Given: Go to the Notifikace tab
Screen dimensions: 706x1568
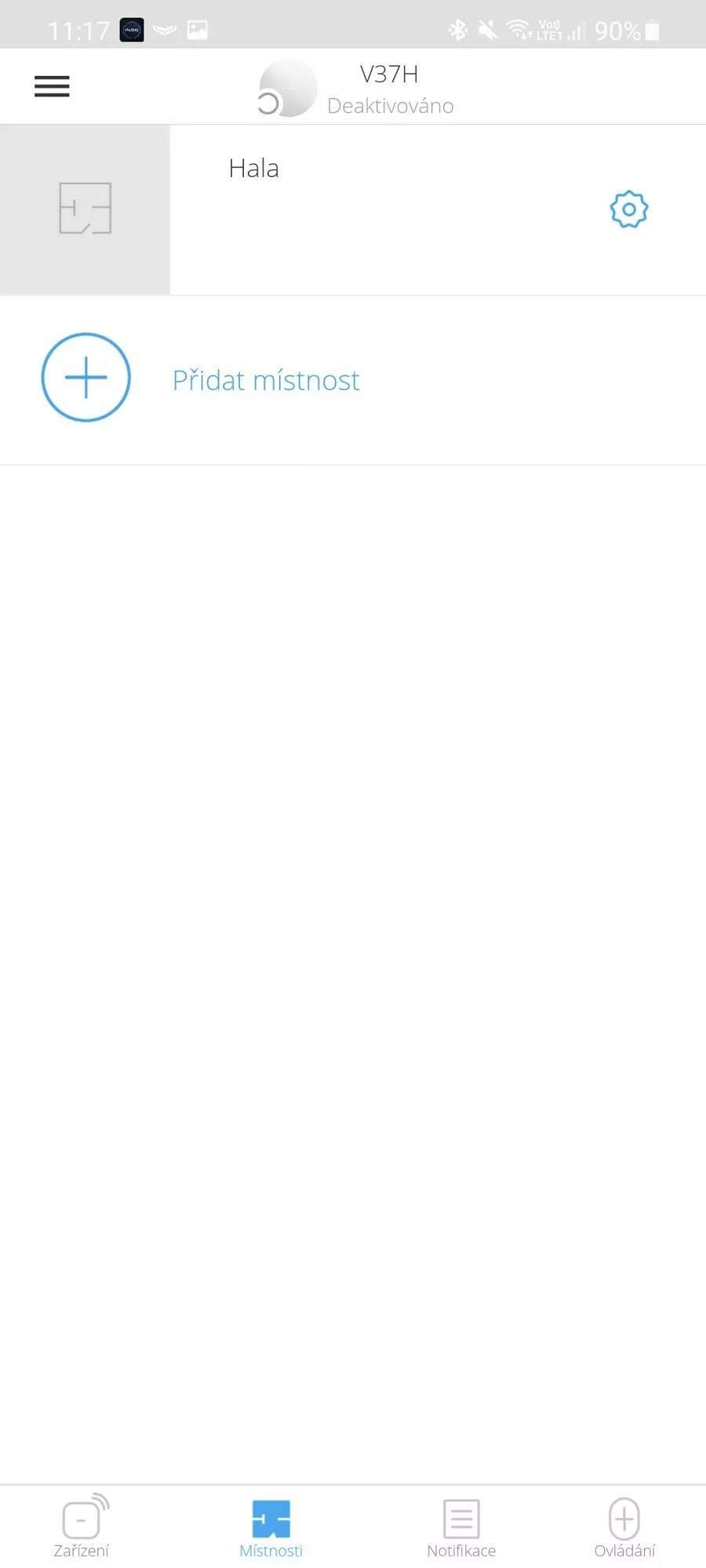Looking at the screenshot, I should click(x=461, y=1528).
